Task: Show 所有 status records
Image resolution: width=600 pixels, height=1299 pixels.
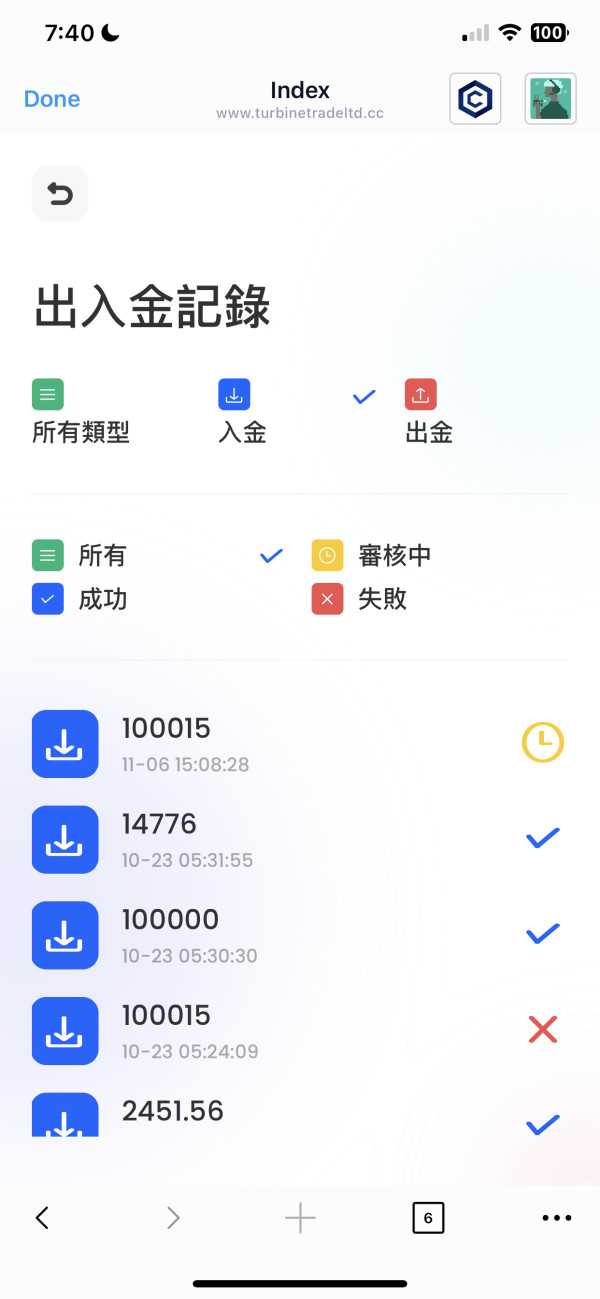Action: point(80,555)
